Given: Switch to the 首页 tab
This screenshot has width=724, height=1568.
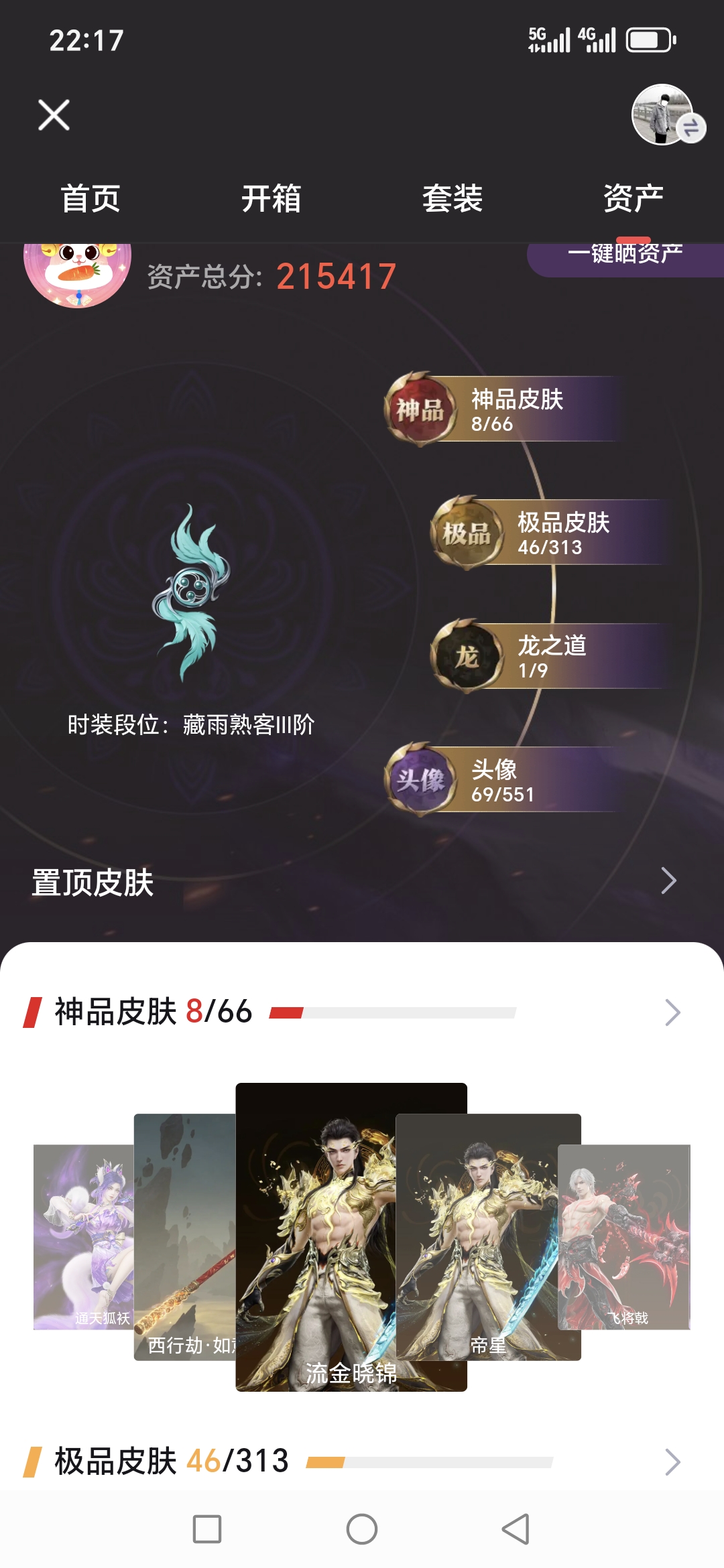Looking at the screenshot, I should point(90,198).
